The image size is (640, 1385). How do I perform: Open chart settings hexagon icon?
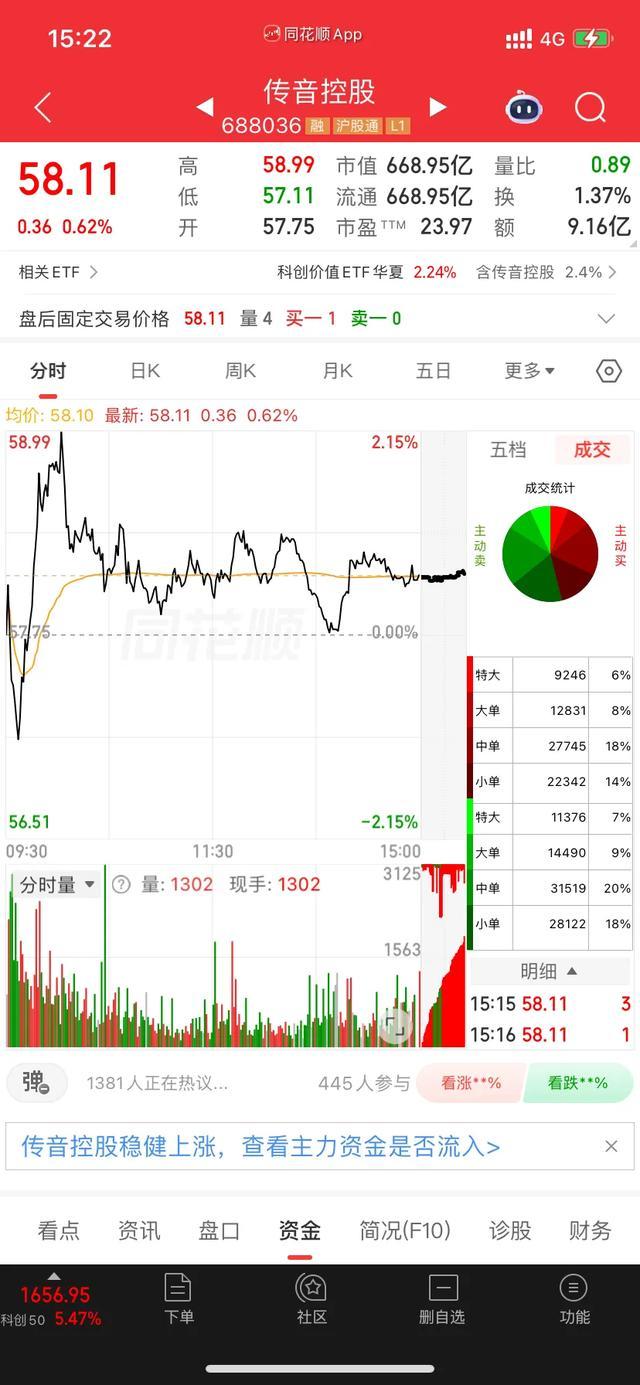point(609,371)
